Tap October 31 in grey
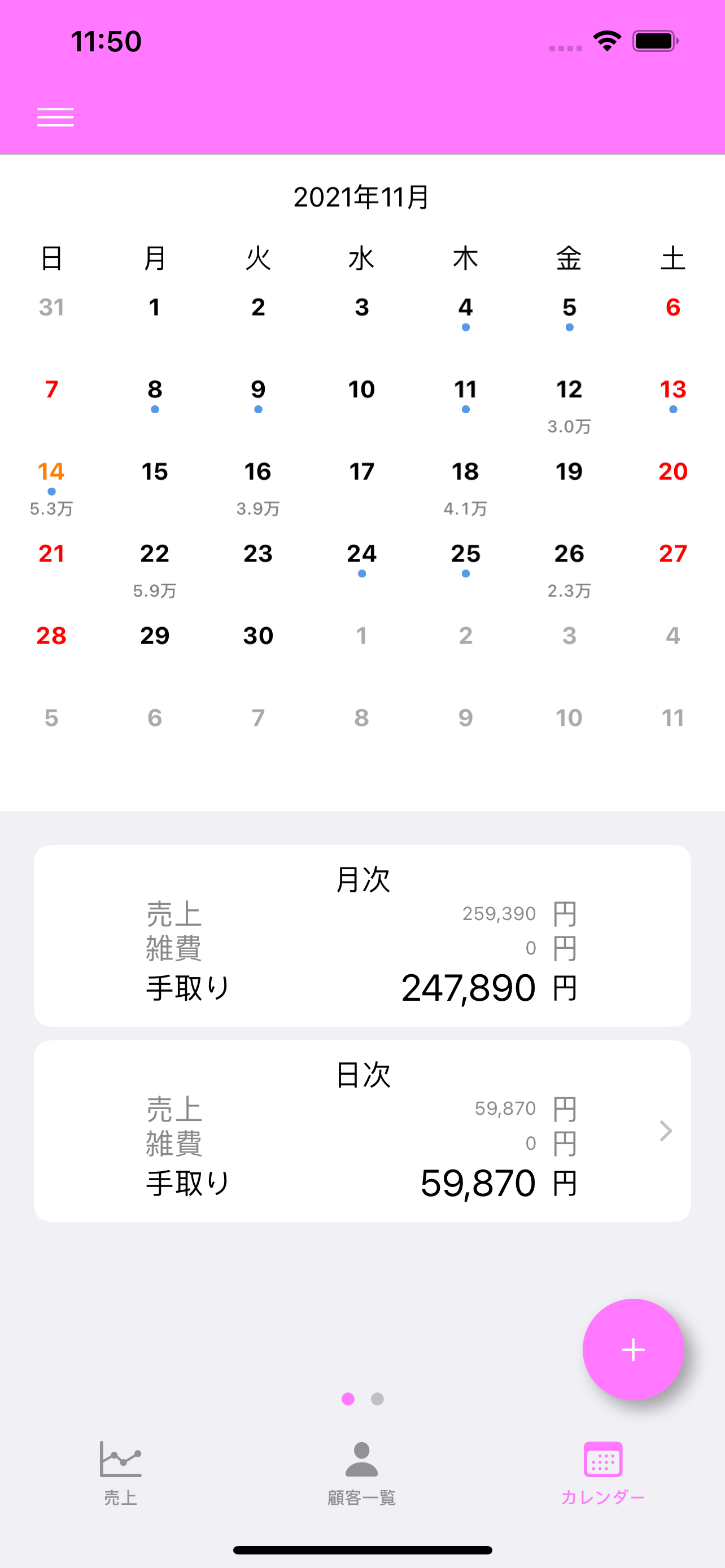 coord(51,308)
